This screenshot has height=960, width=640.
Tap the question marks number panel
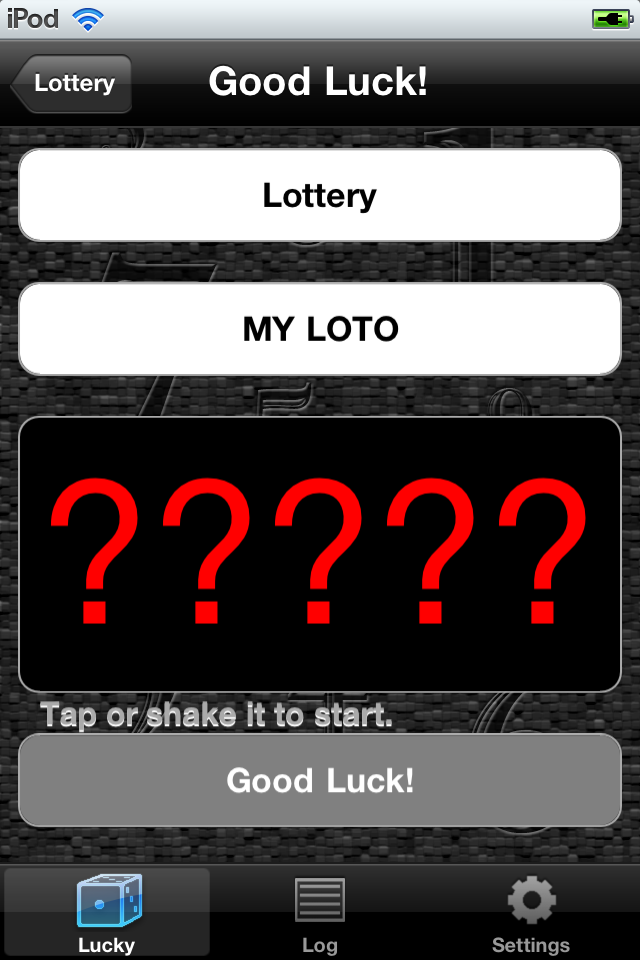[320, 554]
